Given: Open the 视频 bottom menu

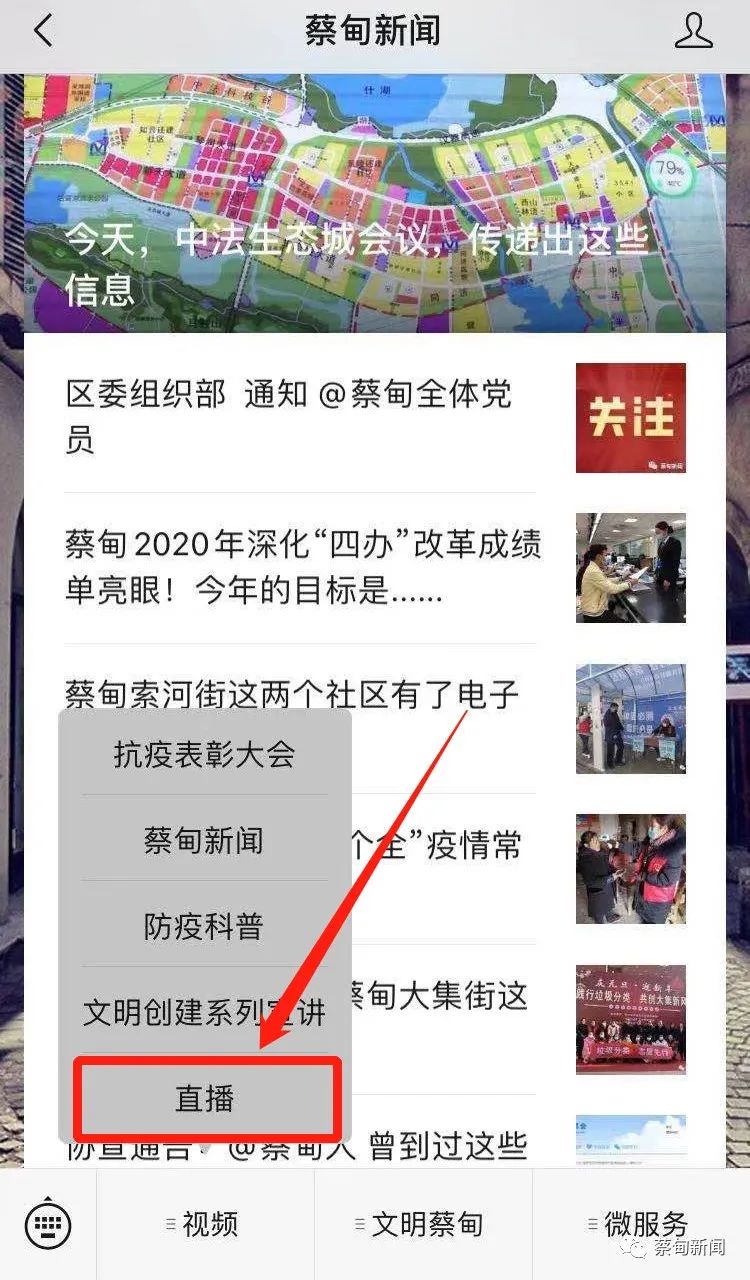Looking at the screenshot, I should [205, 1224].
